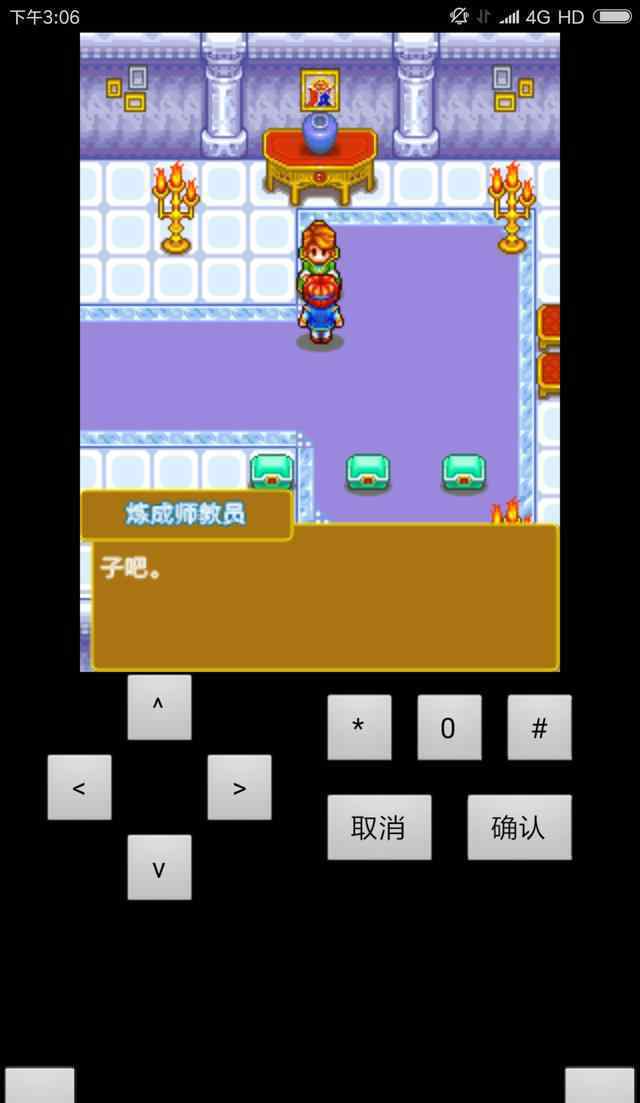Tap the bottom-left soft key
Screen dimensions: 640x1103
[x=40, y=1085]
